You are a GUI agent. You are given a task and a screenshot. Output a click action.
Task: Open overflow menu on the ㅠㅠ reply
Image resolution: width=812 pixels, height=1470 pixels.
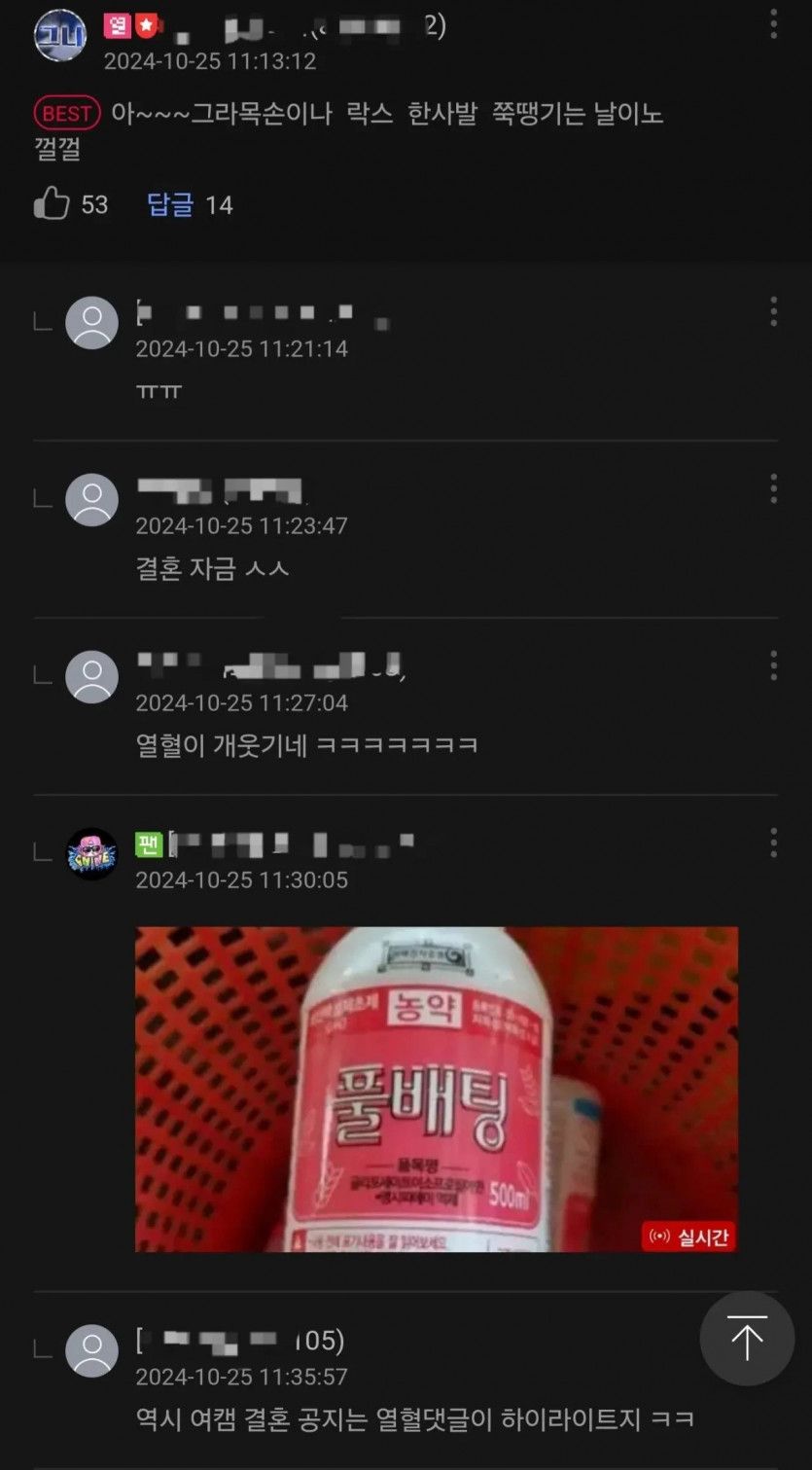coord(773,311)
